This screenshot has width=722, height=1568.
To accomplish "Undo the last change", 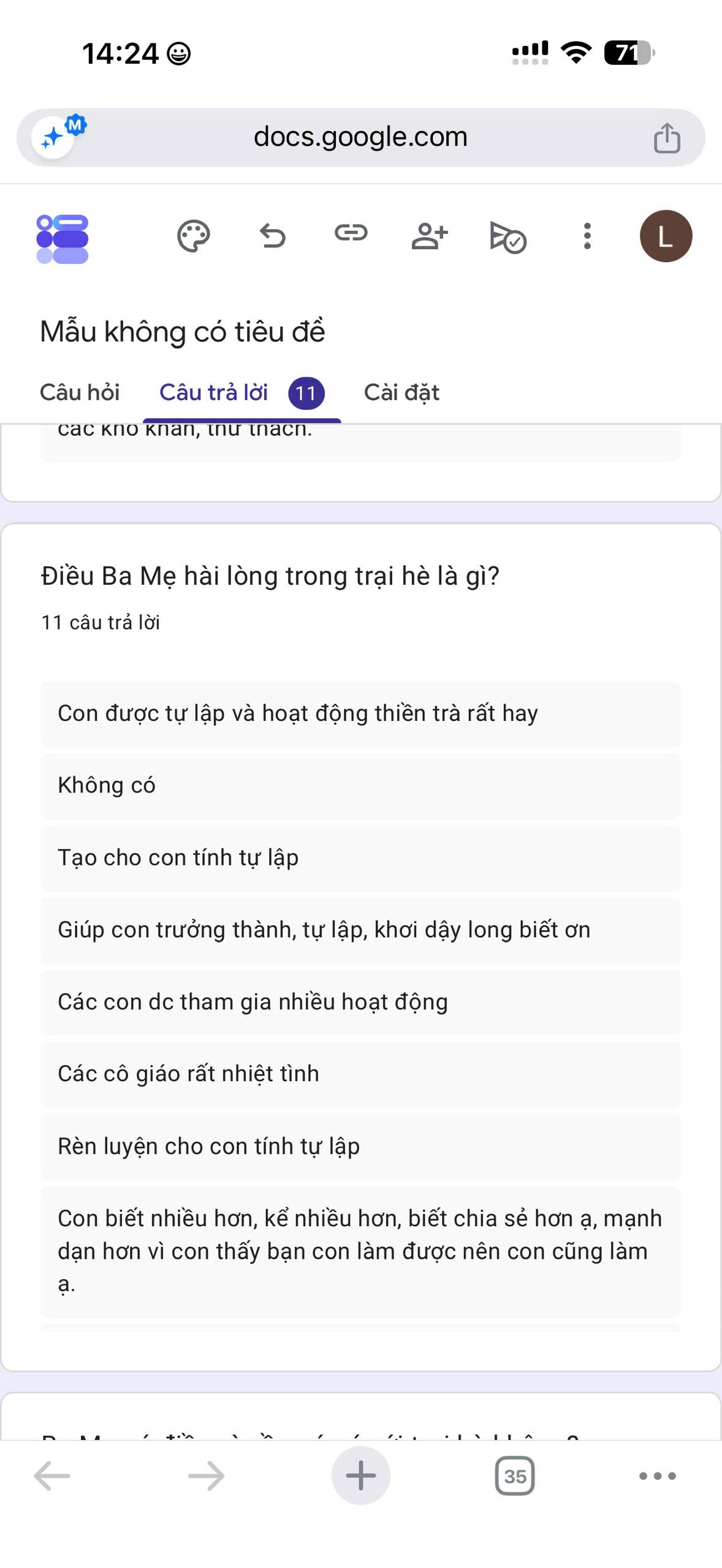I will [x=272, y=236].
